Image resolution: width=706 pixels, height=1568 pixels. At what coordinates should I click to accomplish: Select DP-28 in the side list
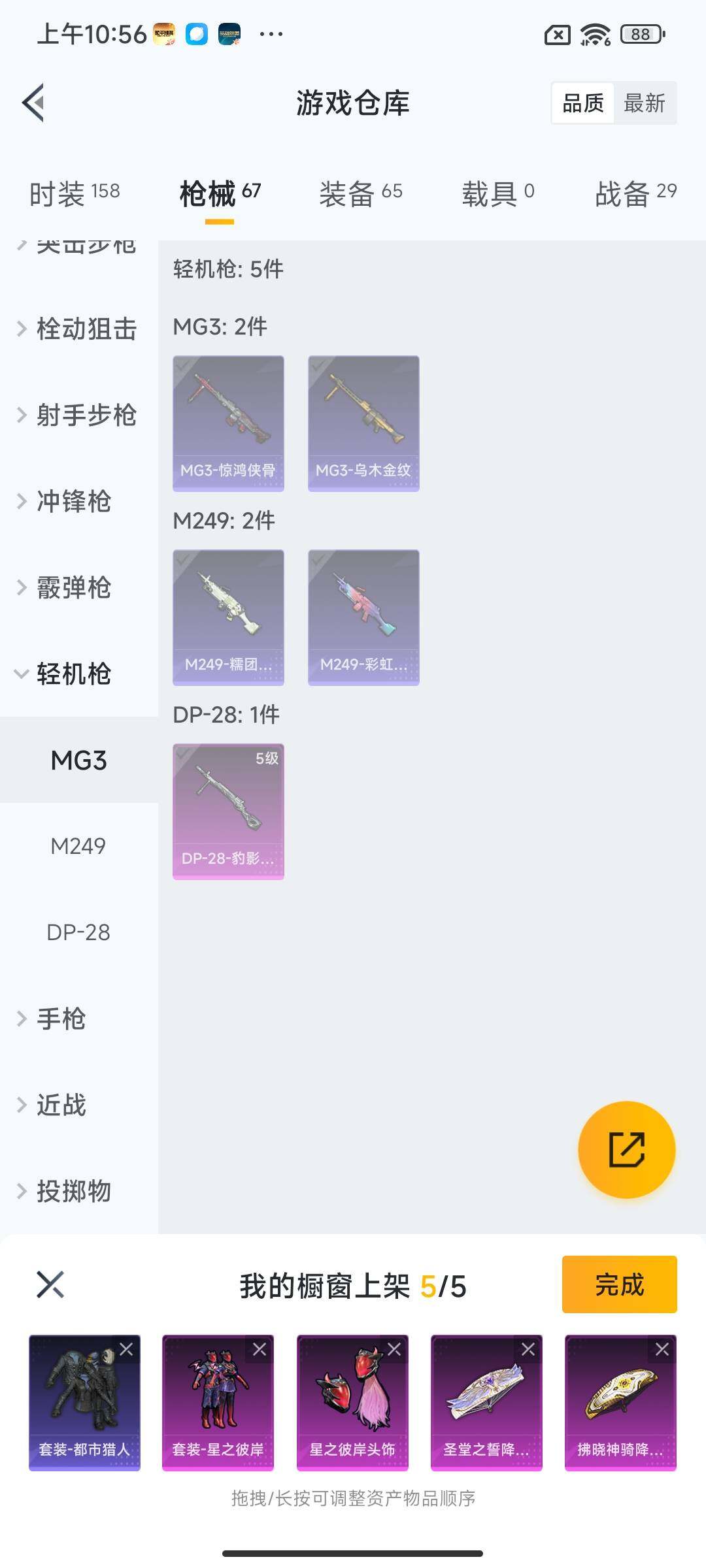pos(78,932)
